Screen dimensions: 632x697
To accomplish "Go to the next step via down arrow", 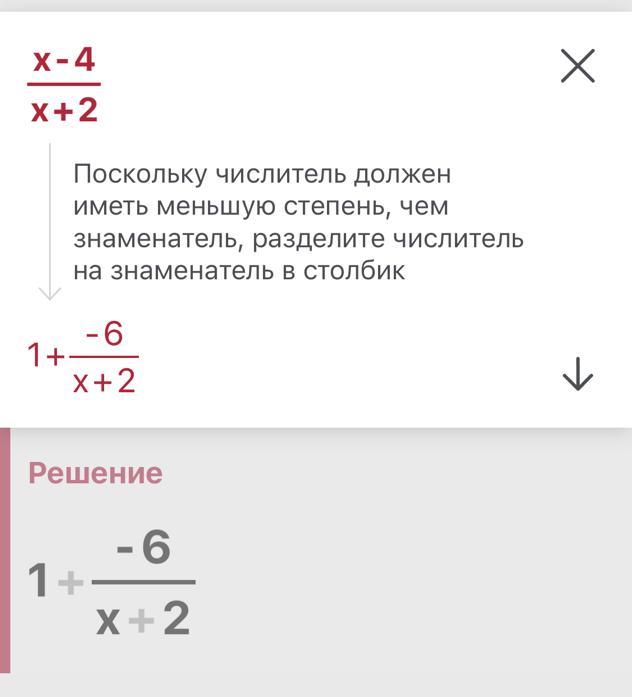I will coord(577,374).
